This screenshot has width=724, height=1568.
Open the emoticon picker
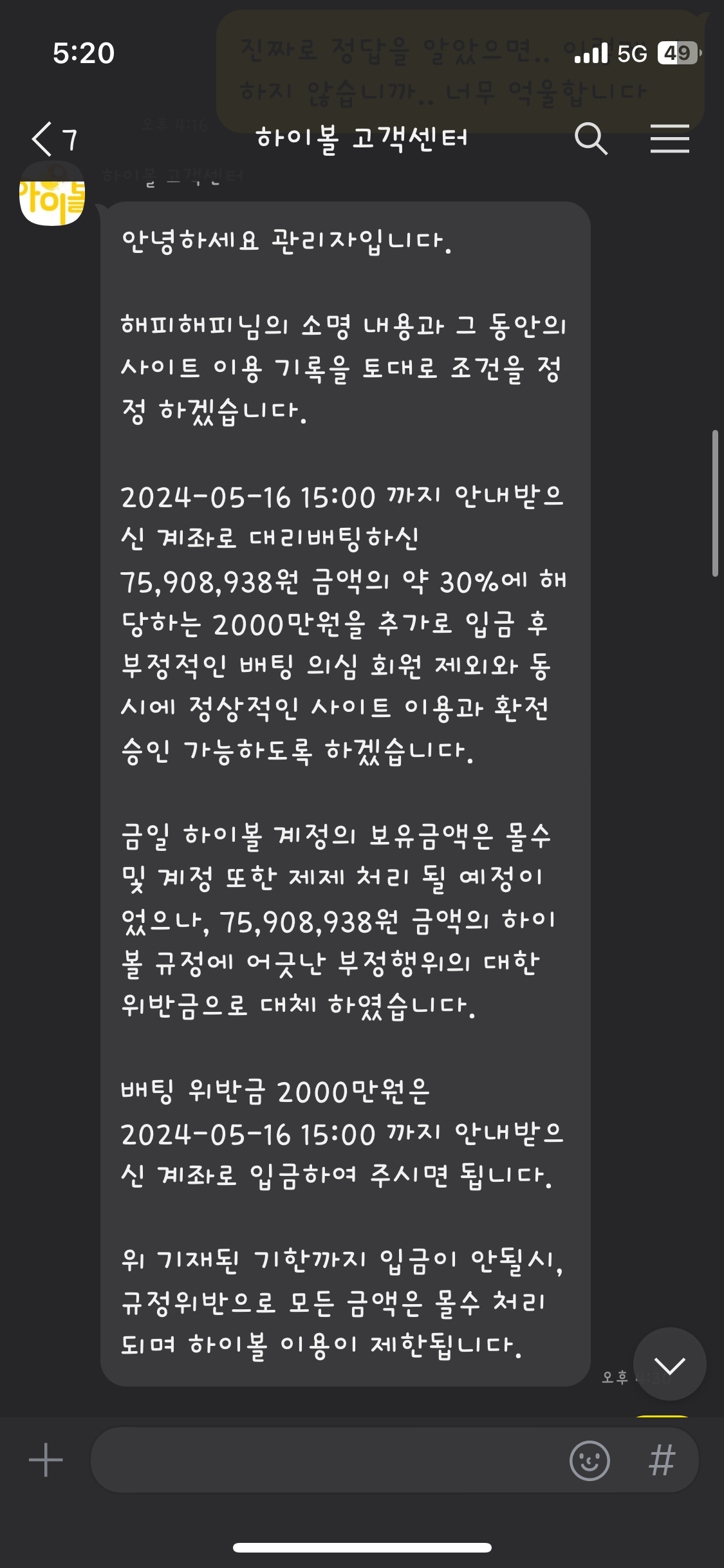(x=589, y=1460)
